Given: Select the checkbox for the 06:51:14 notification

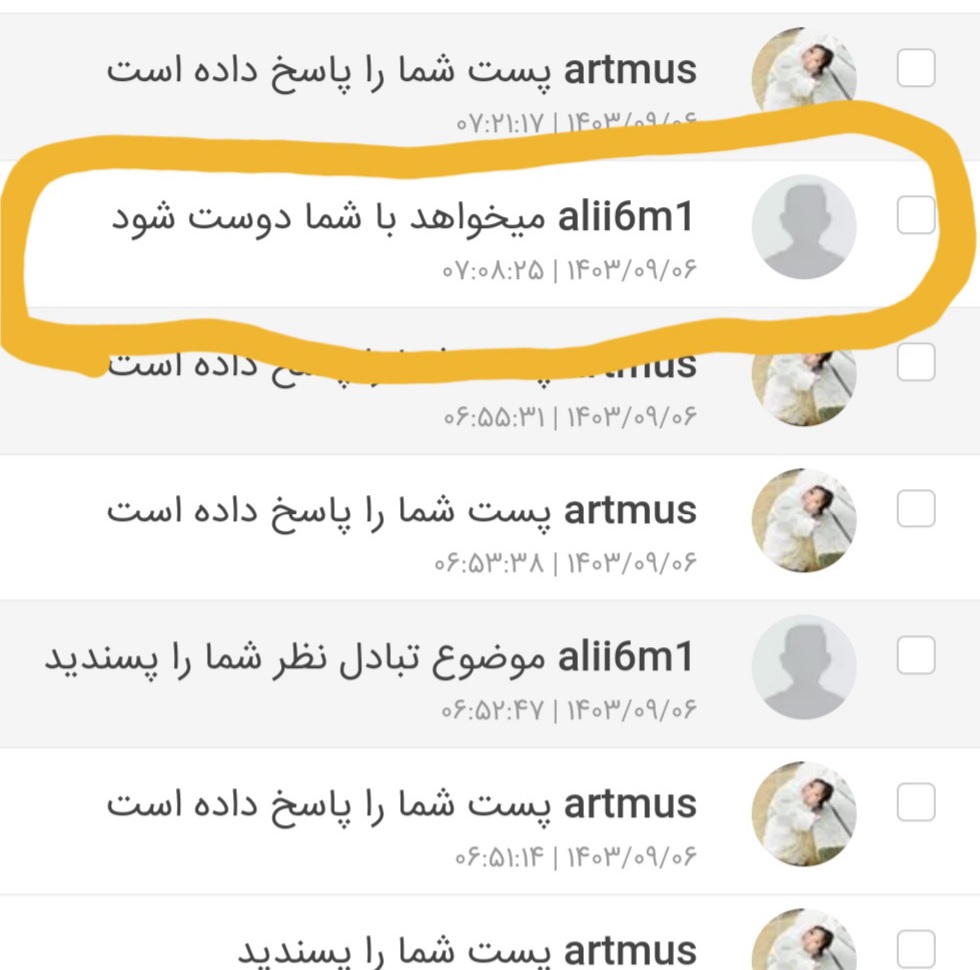Looking at the screenshot, I should tap(915, 802).
